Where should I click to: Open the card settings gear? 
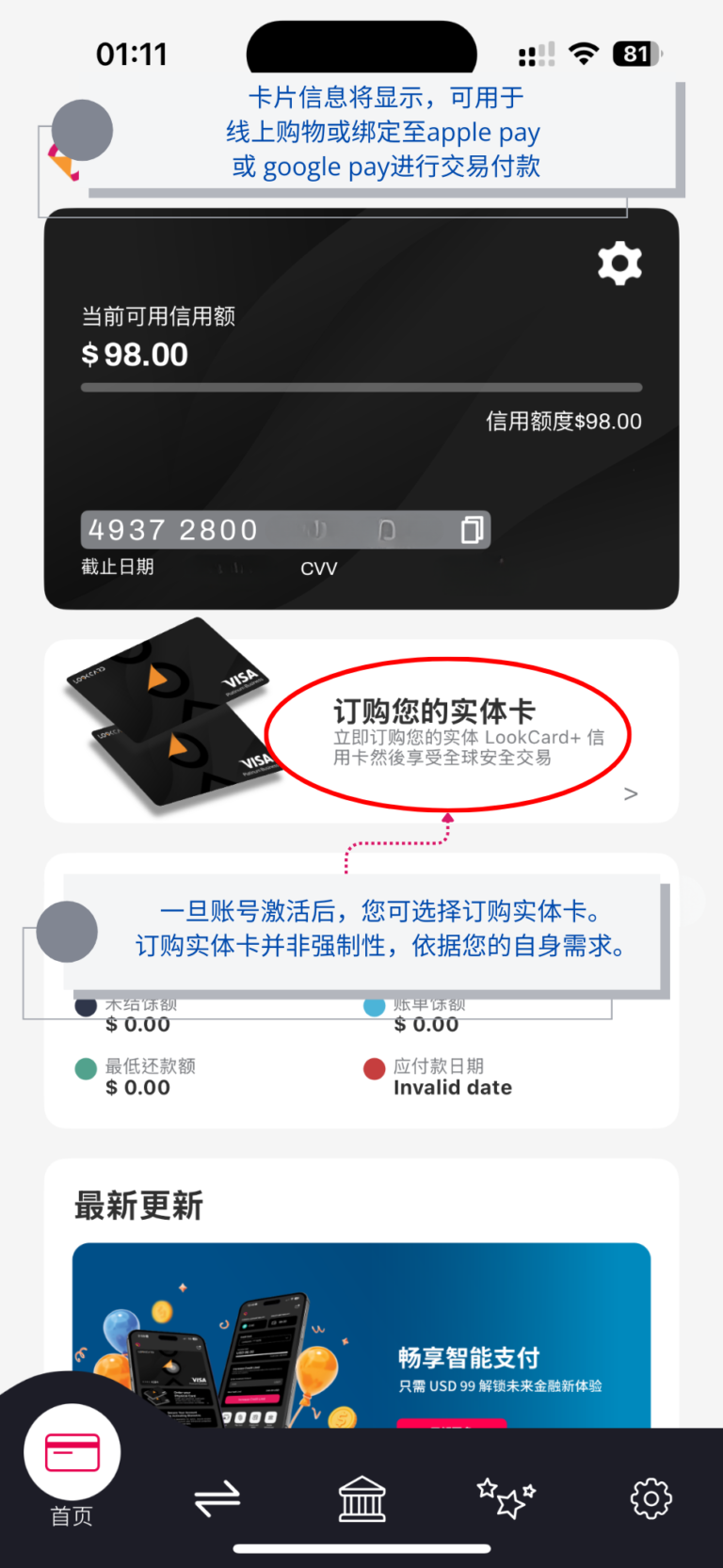[x=619, y=264]
